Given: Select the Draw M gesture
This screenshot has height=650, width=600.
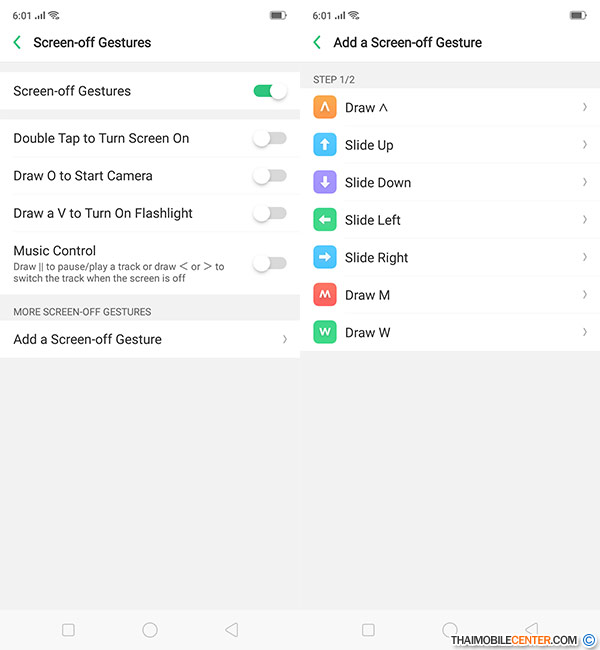Looking at the screenshot, I should pyautogui.click(x=450, y=295).
